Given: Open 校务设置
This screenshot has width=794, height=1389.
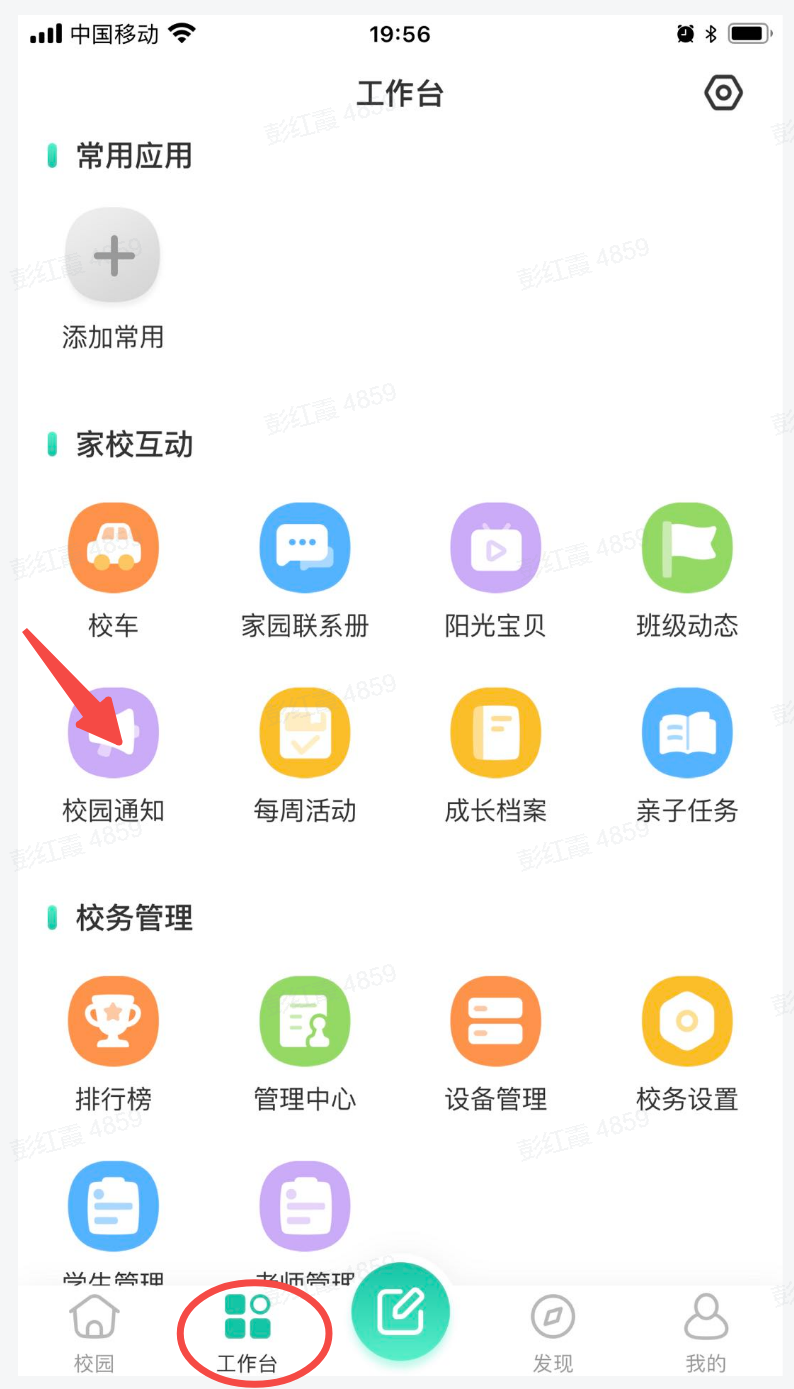Looking at the screenshot, I should pos(687,1021).
